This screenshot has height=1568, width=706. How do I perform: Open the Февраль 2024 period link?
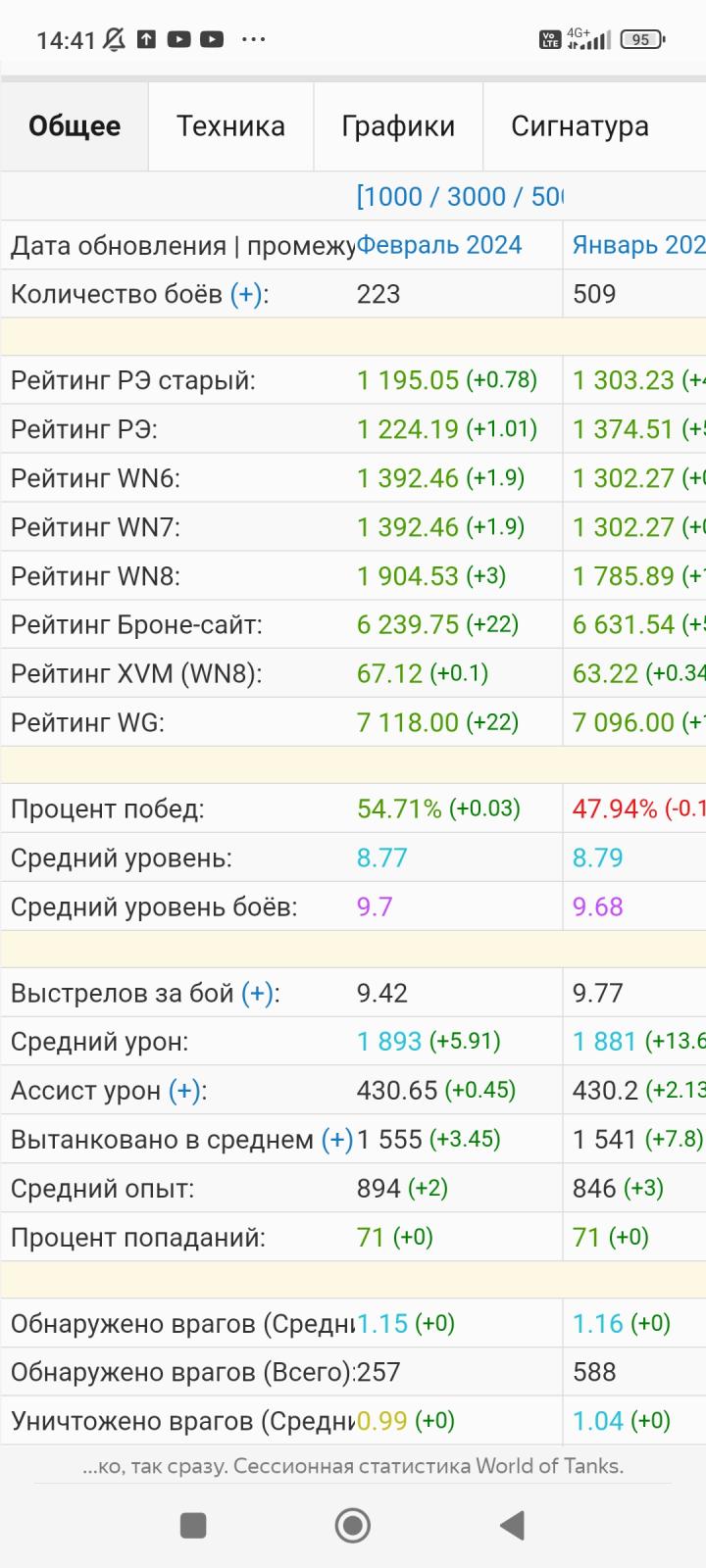[439, 245]
